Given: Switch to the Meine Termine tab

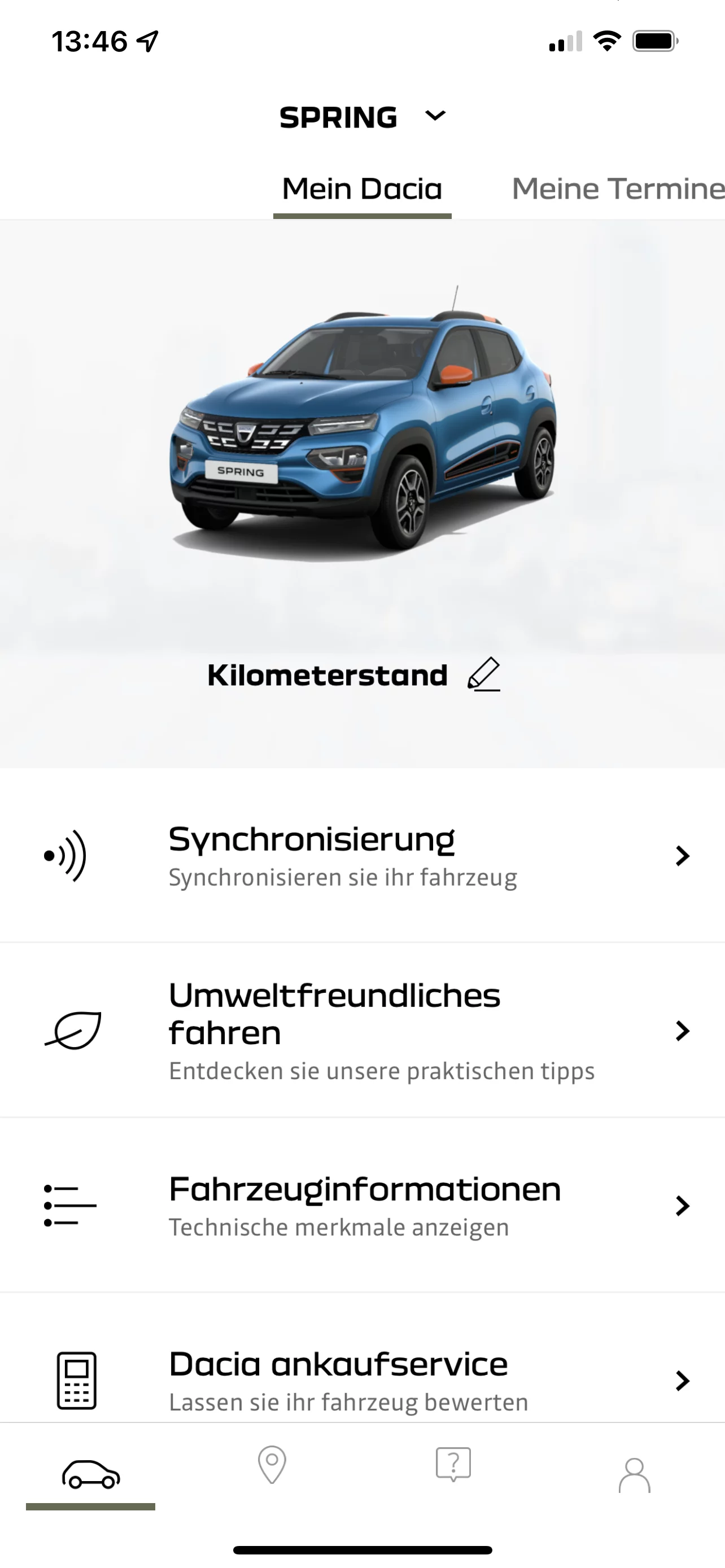Looking at the screenshot, I should tap(617, 189).
